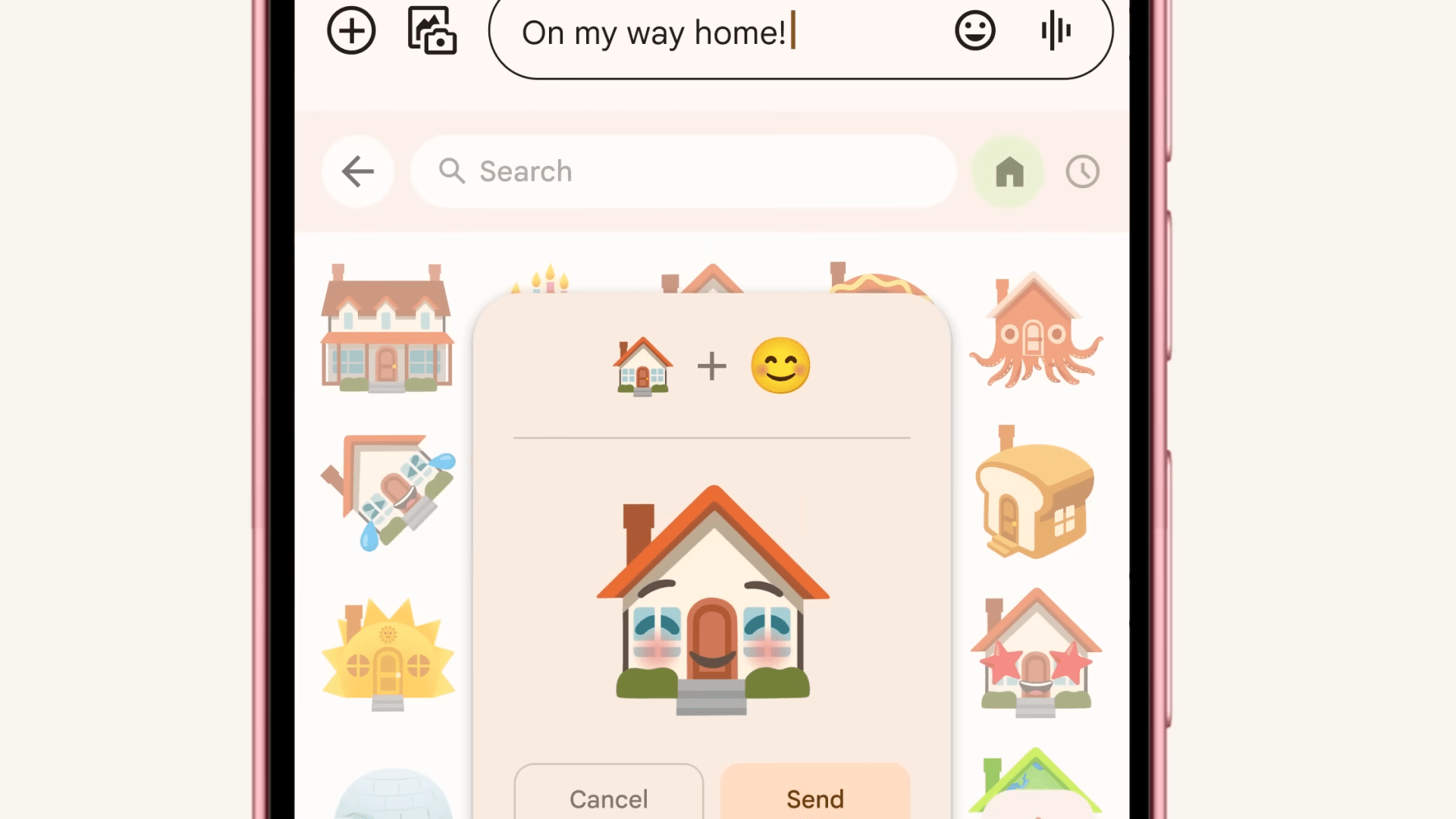
Task: Record a voice message
Action: click(1056, 31)
